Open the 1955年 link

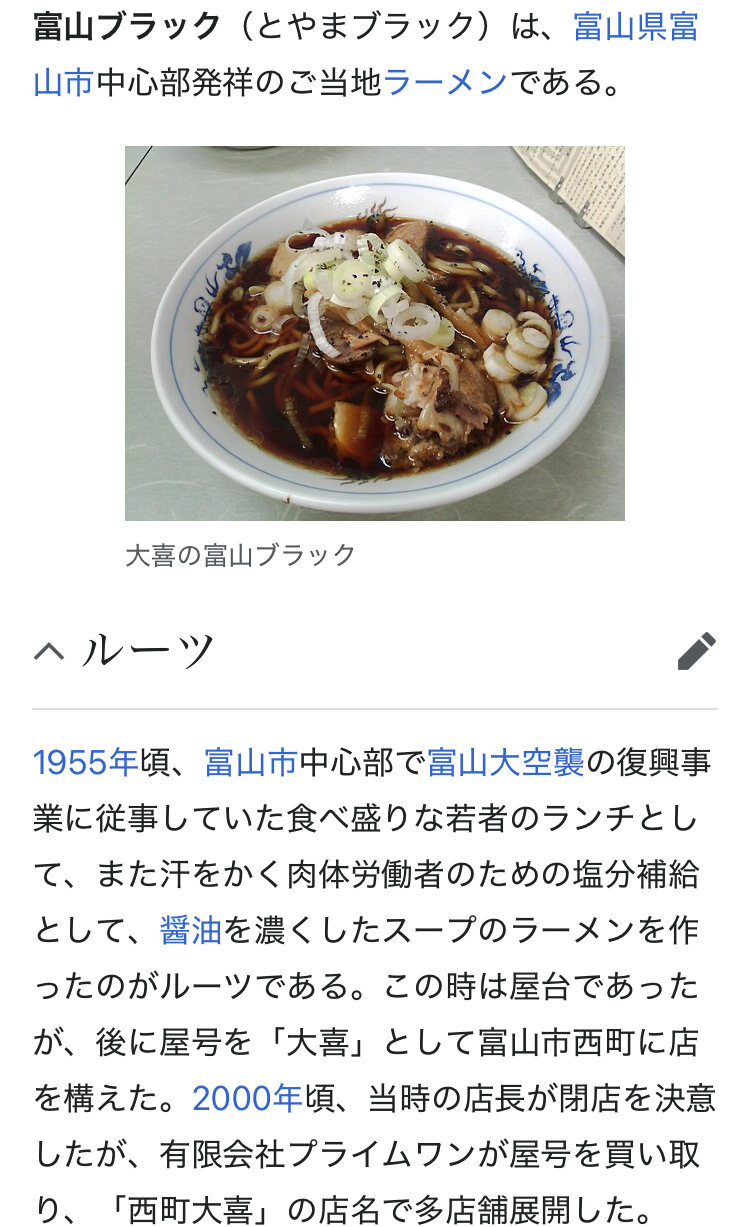click(x=85, y=762)
